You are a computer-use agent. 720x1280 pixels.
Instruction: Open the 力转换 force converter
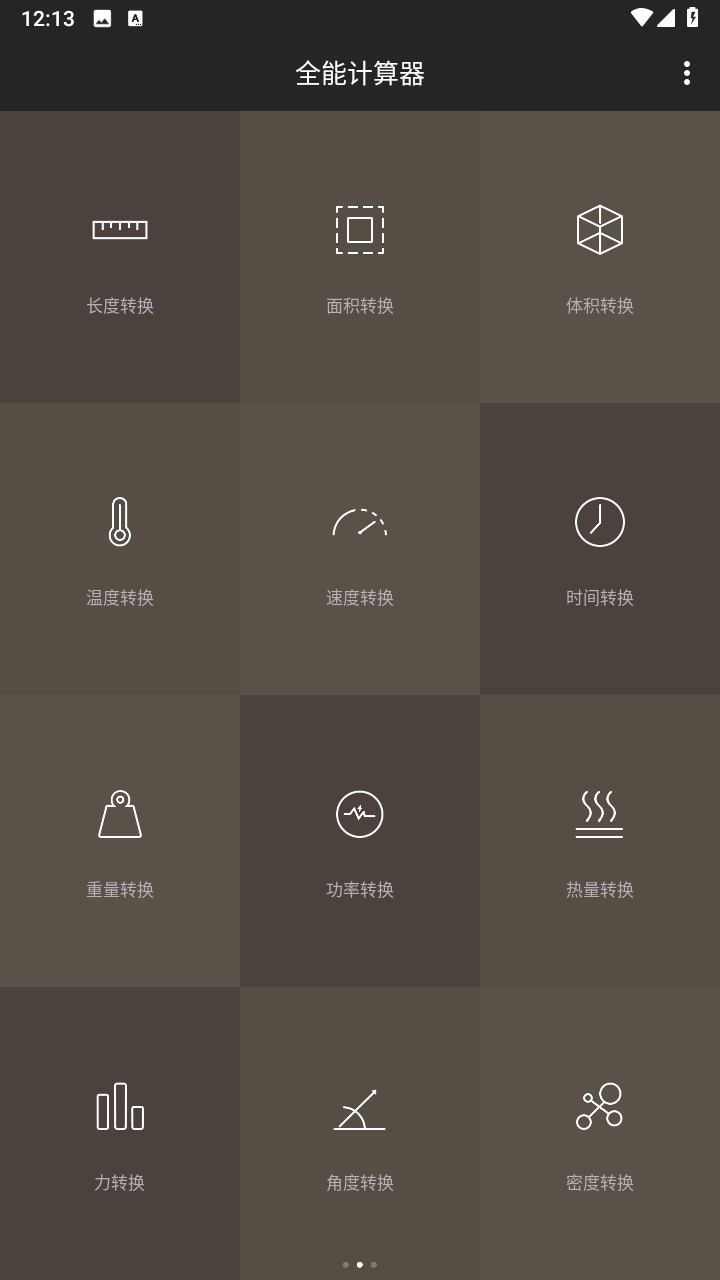coord(120,1133)
